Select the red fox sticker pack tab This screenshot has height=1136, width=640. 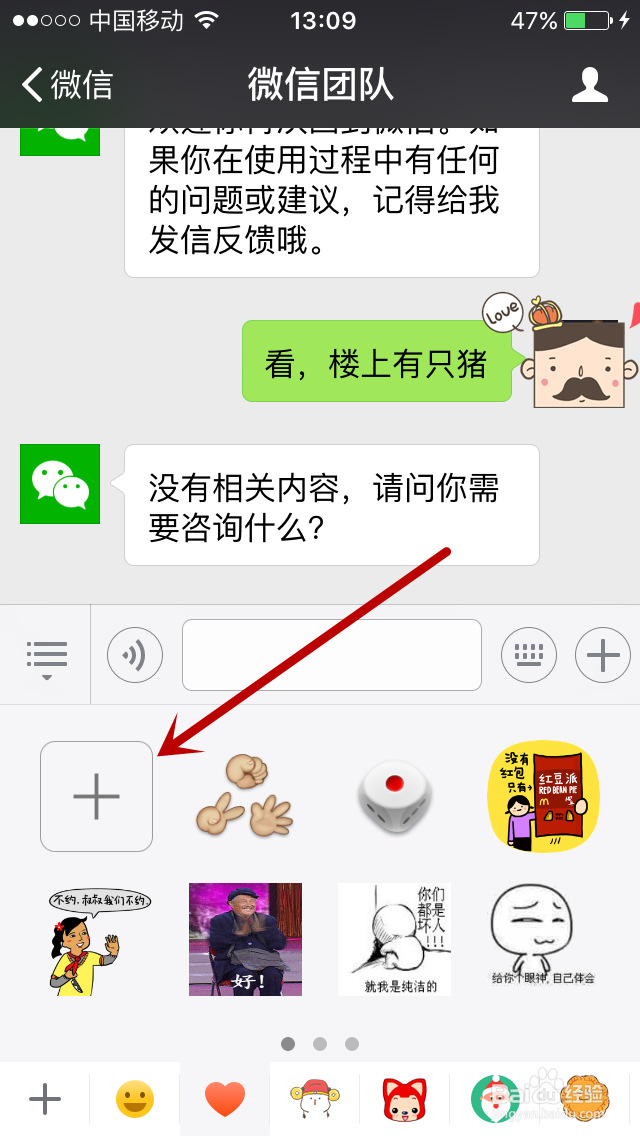coord(404,1100)
